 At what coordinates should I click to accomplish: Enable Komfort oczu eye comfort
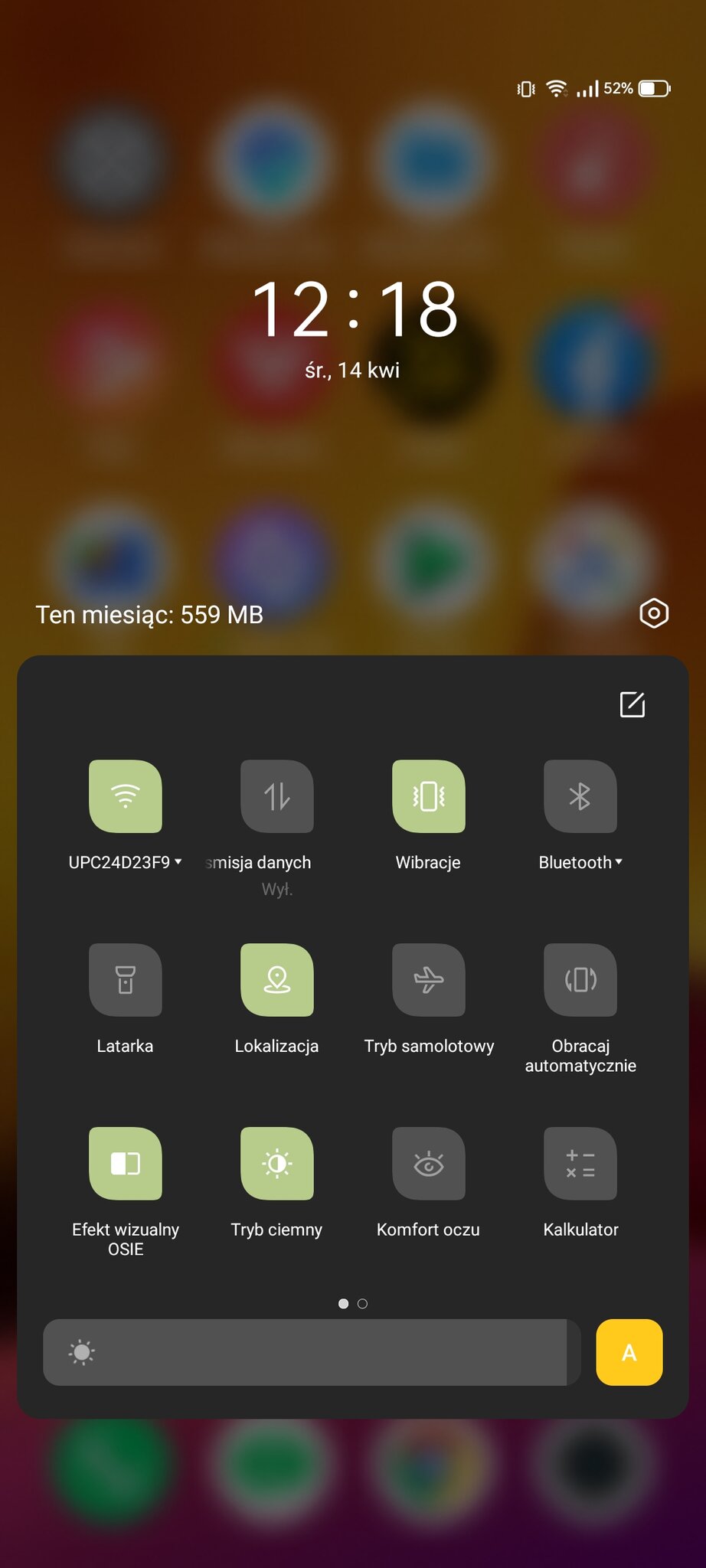pyautogui.click(x=428, y=1164)
